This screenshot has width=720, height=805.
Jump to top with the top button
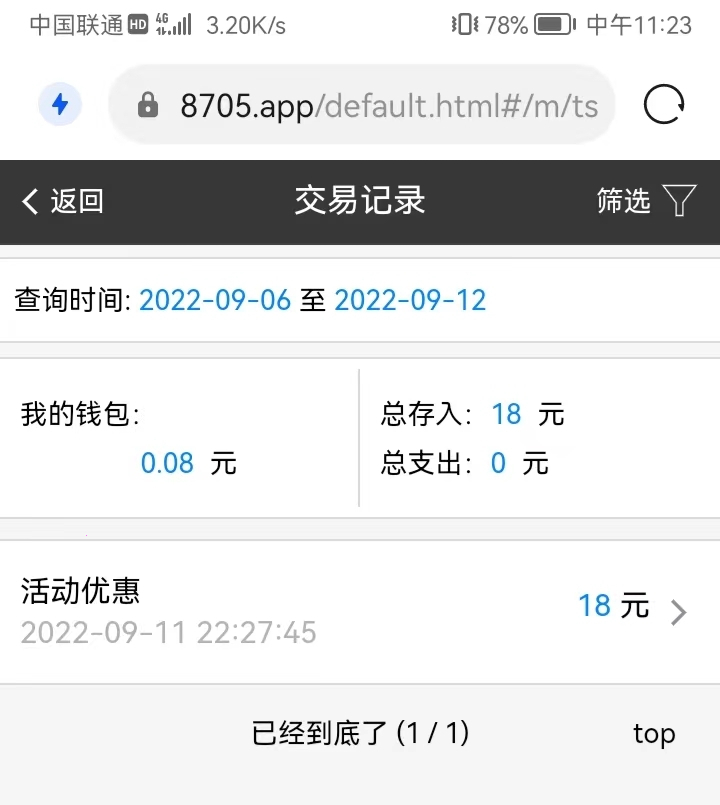click(x=654, y=734)
